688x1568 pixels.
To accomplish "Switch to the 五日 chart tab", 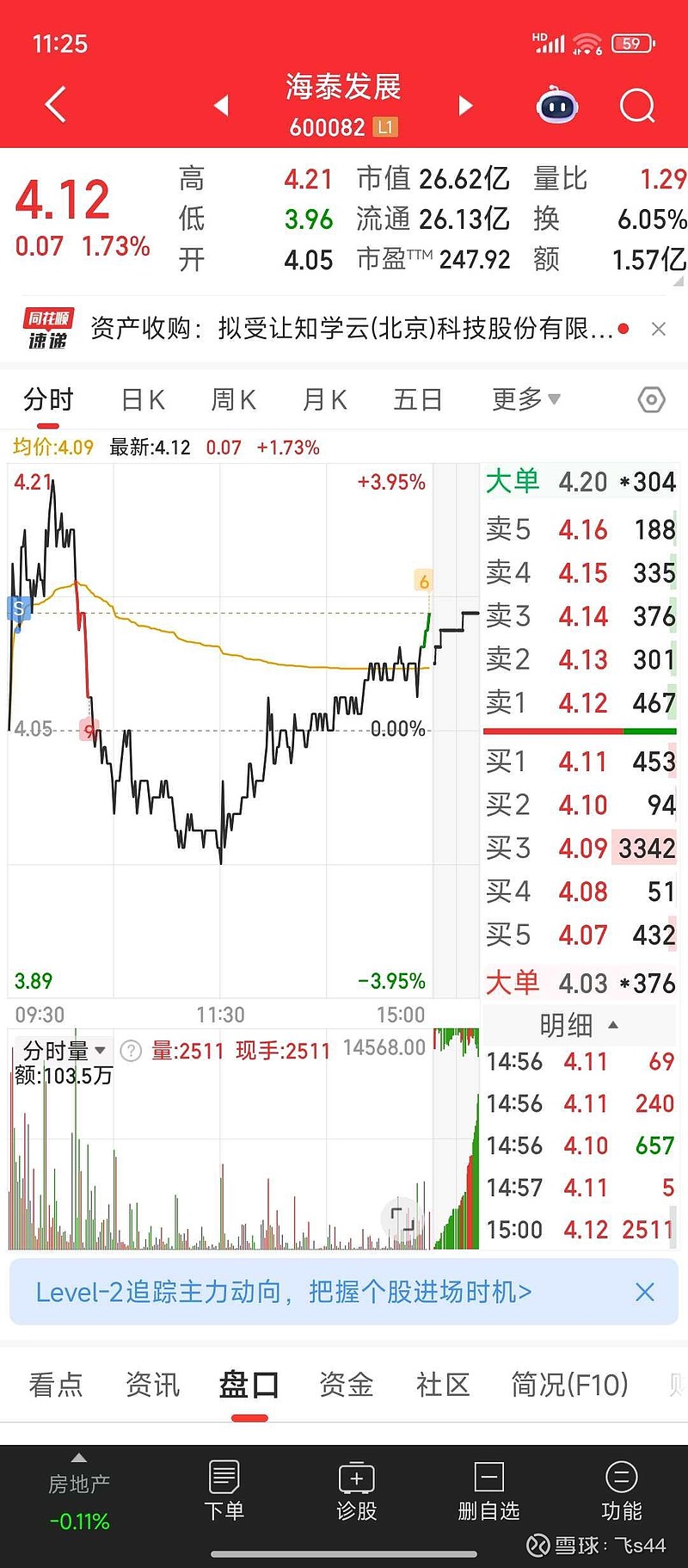I will click(x=418, y=400).
